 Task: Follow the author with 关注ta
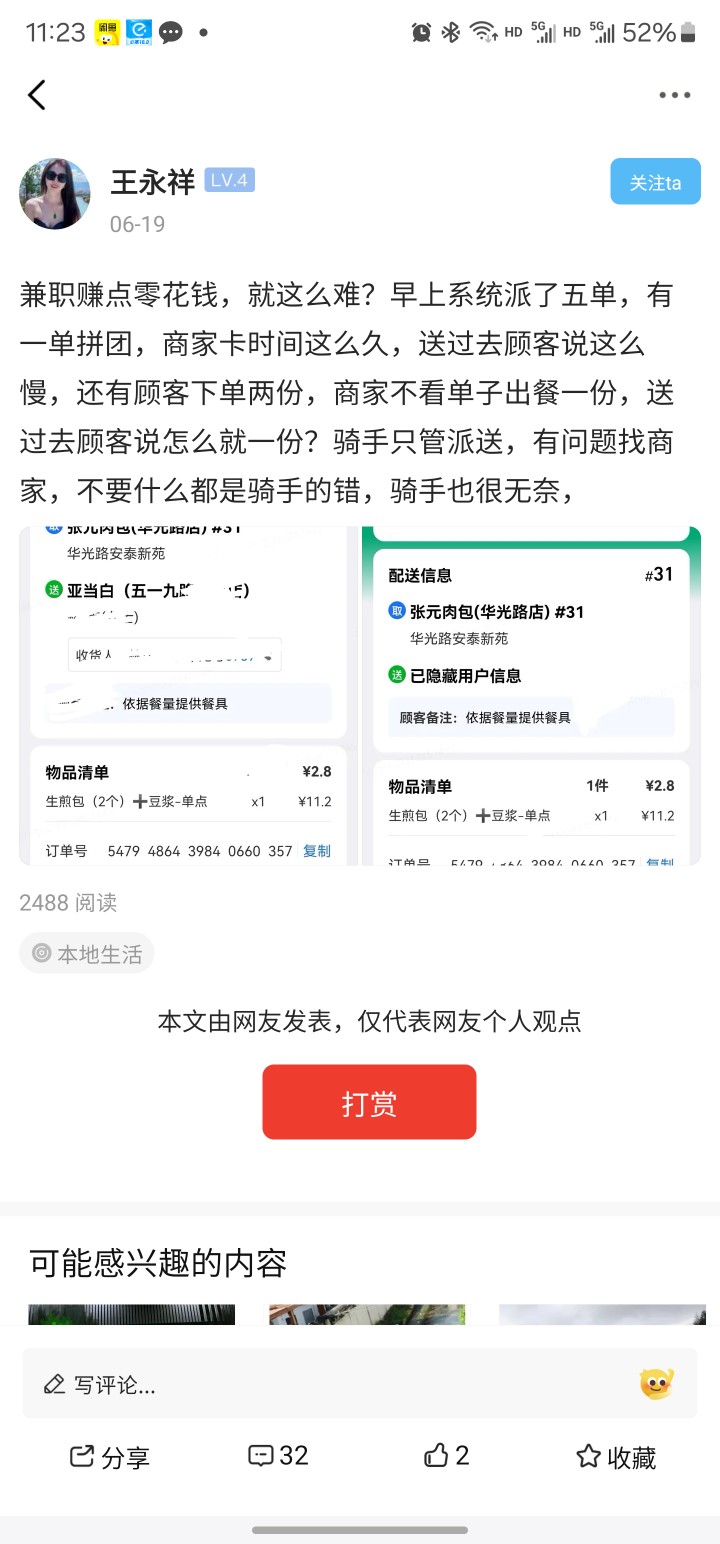(x=655, y=182)
